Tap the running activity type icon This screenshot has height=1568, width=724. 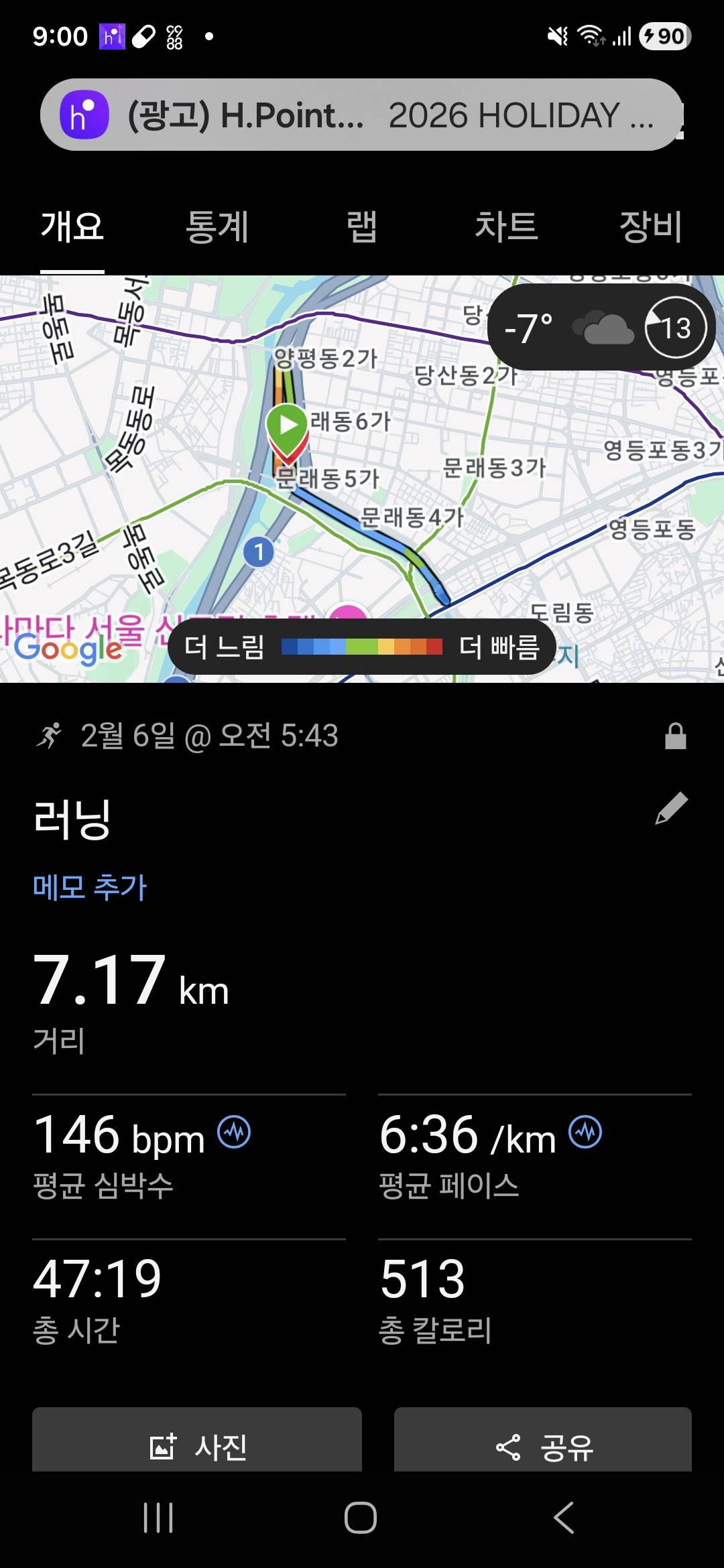coord(50,737)
